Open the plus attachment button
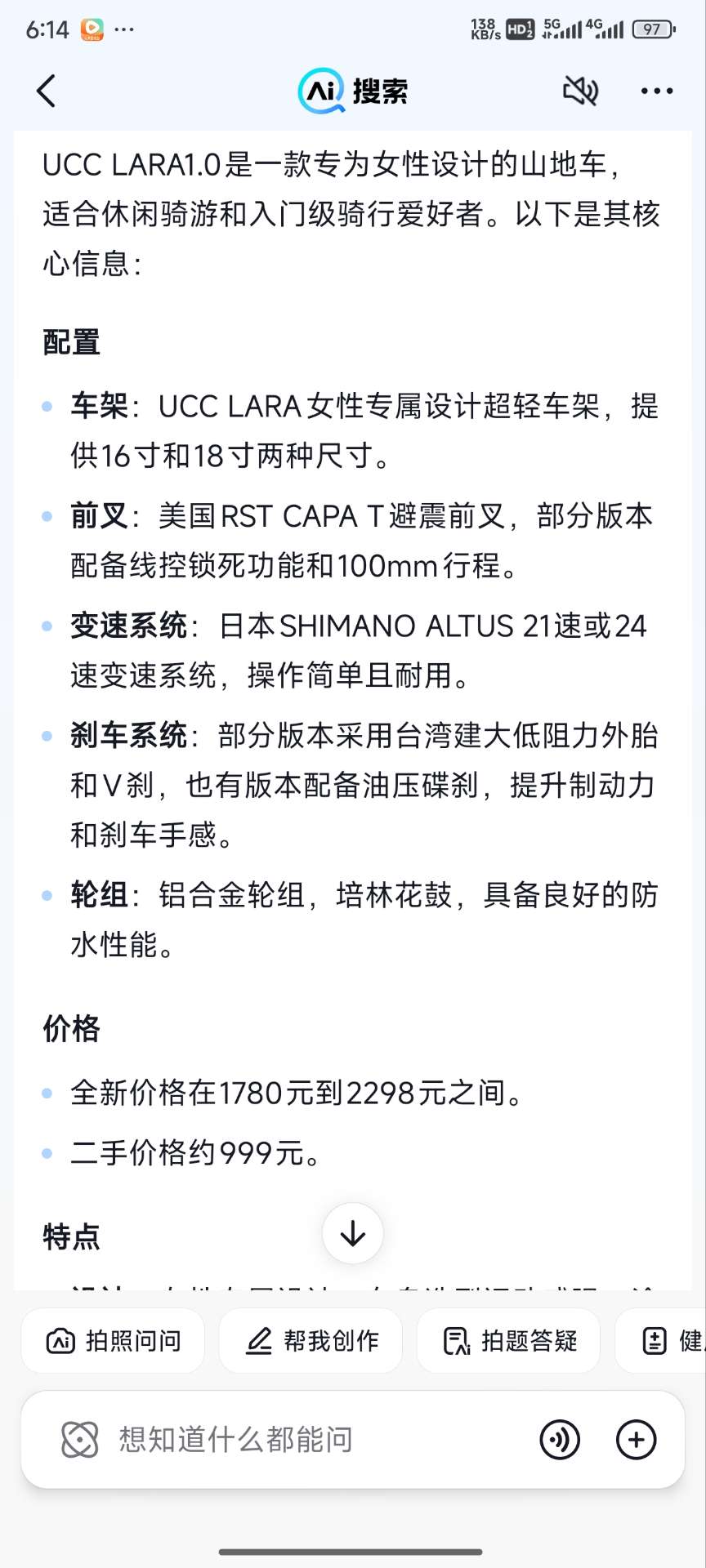 tap(636, 1440)
